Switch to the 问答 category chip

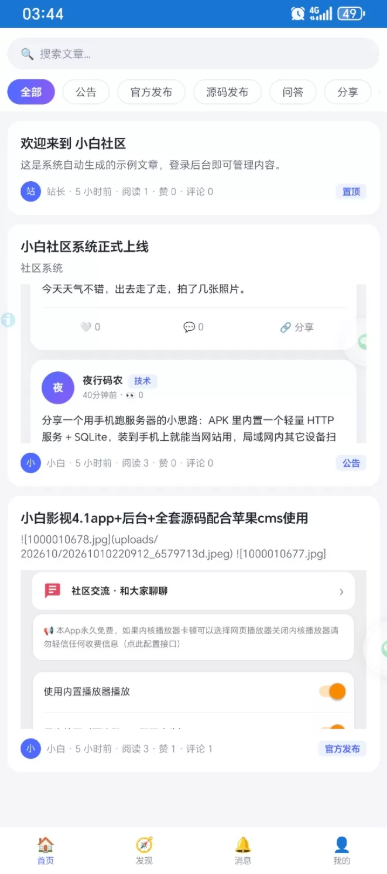(x=293, y=92)
